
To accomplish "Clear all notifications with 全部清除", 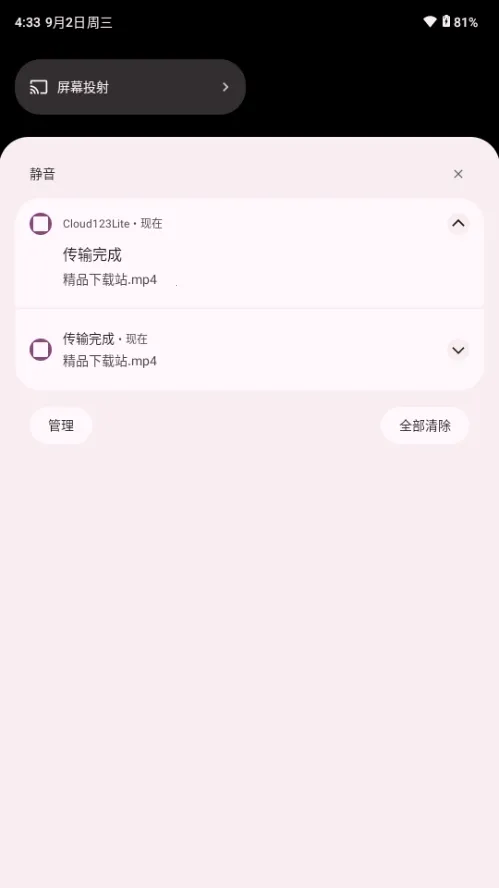I will click(425, 425).
